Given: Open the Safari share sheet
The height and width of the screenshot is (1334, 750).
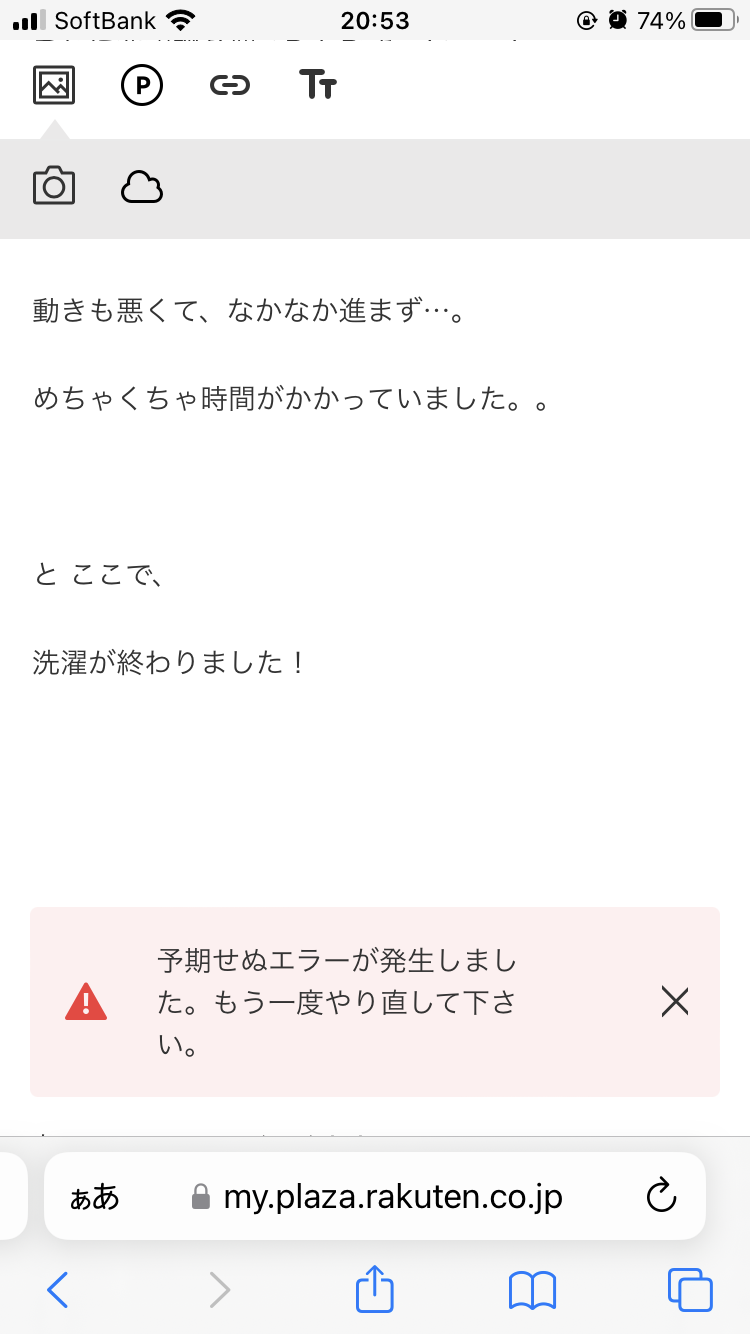Looking at the screenshot, I should (x=375, y=1288).
